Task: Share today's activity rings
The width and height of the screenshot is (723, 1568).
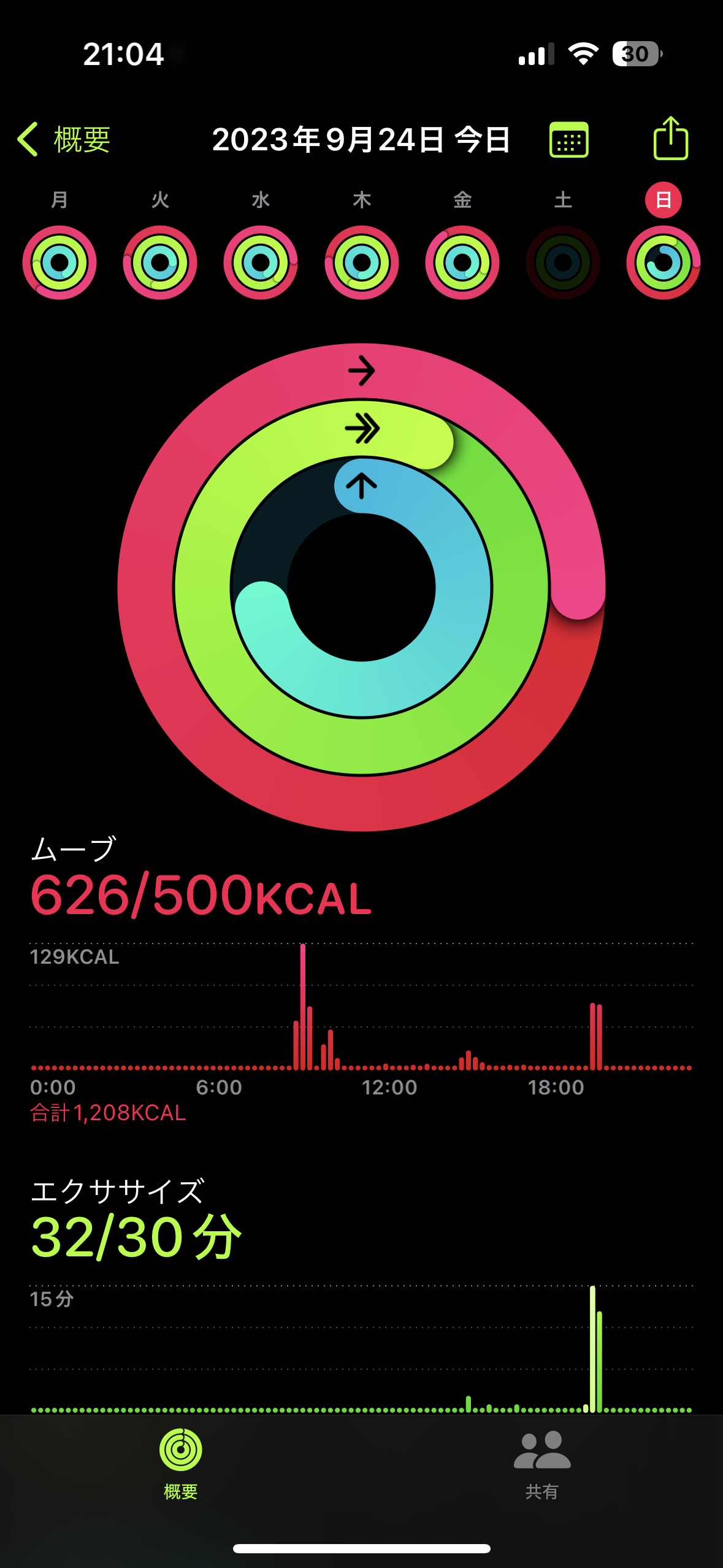Action: 670,139
